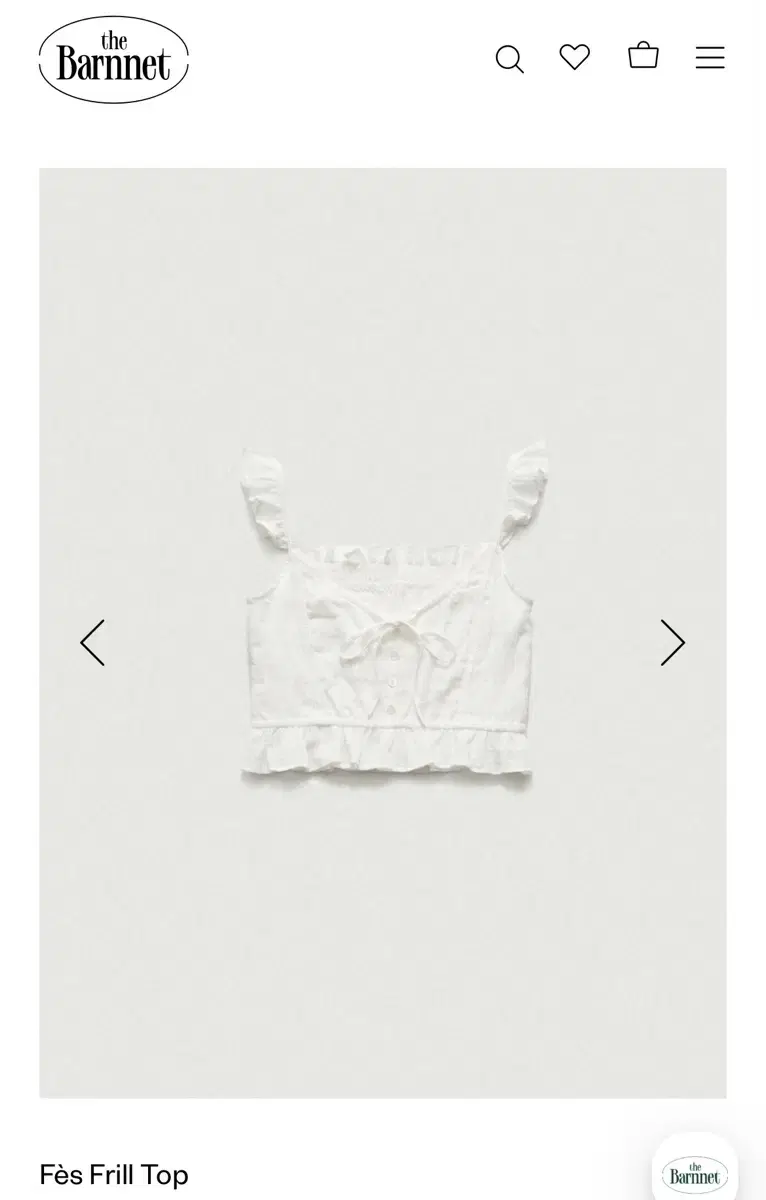
Task: Expand the site menu with the hamburger icon
Action: (x=710, y=58)
